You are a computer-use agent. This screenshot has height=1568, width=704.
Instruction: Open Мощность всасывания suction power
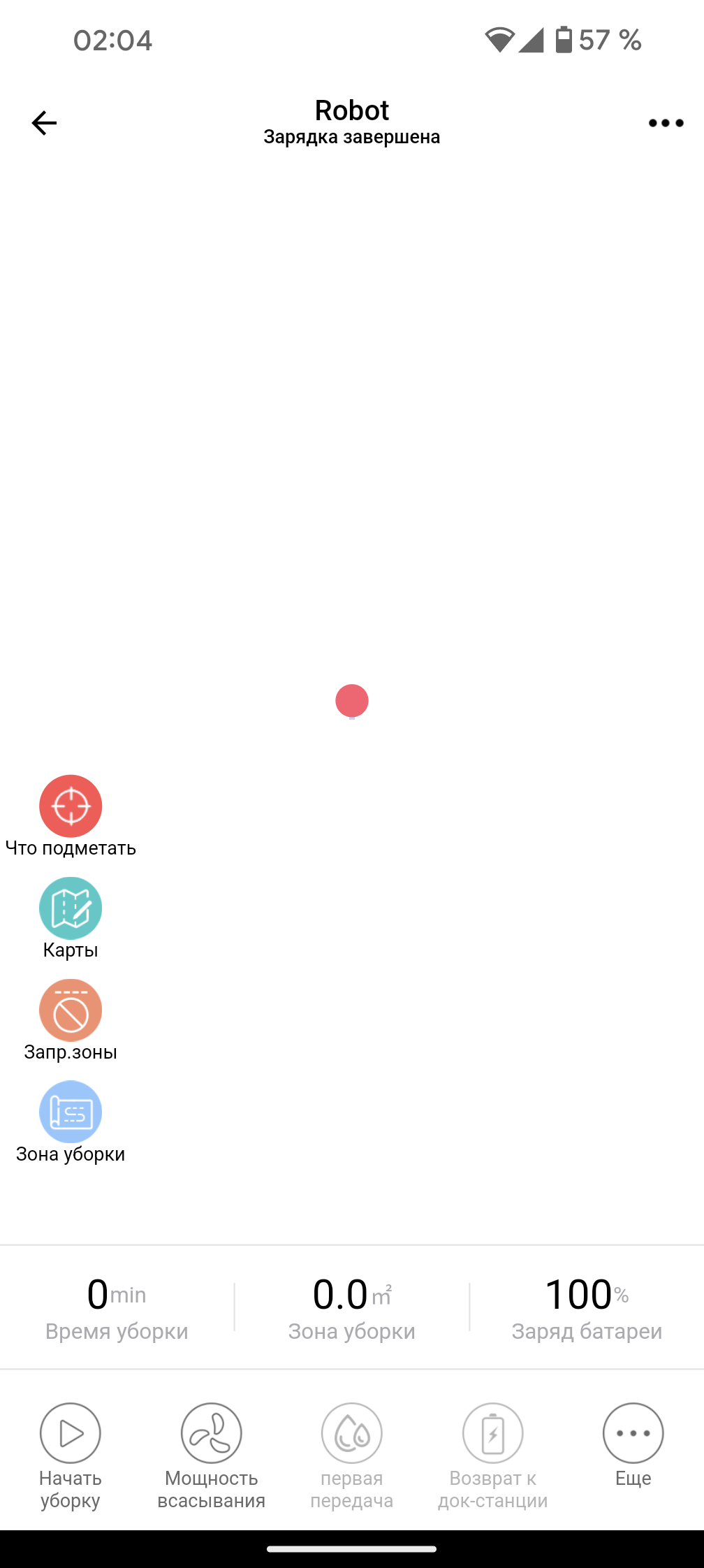click(x=212, y=1434)
